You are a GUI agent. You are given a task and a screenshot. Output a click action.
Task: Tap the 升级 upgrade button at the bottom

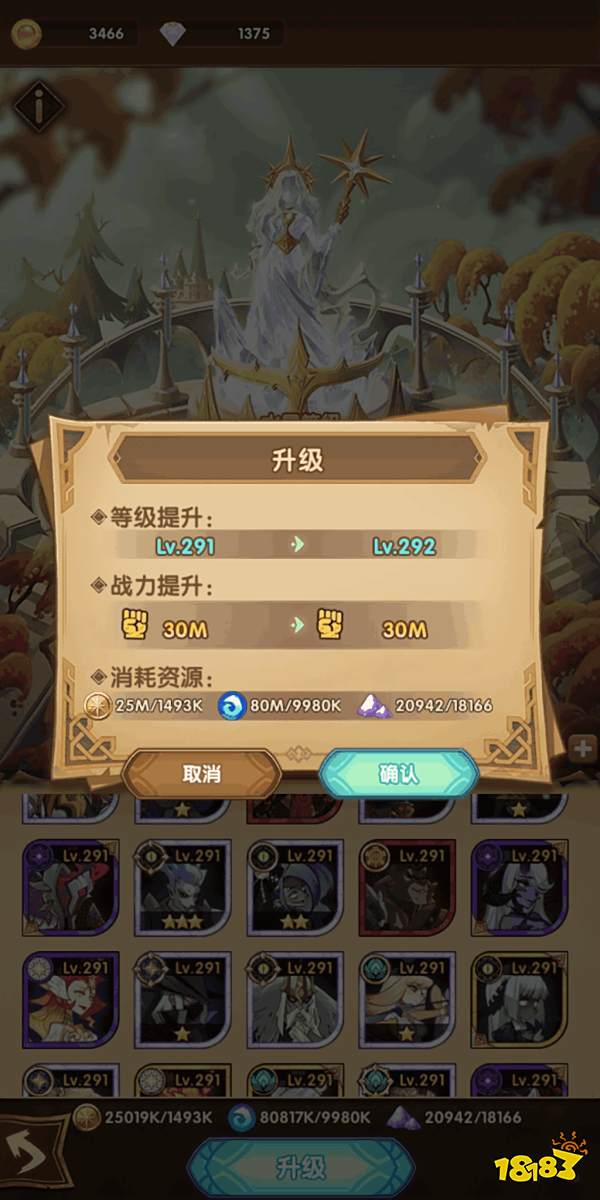[x=300, y=1167]
